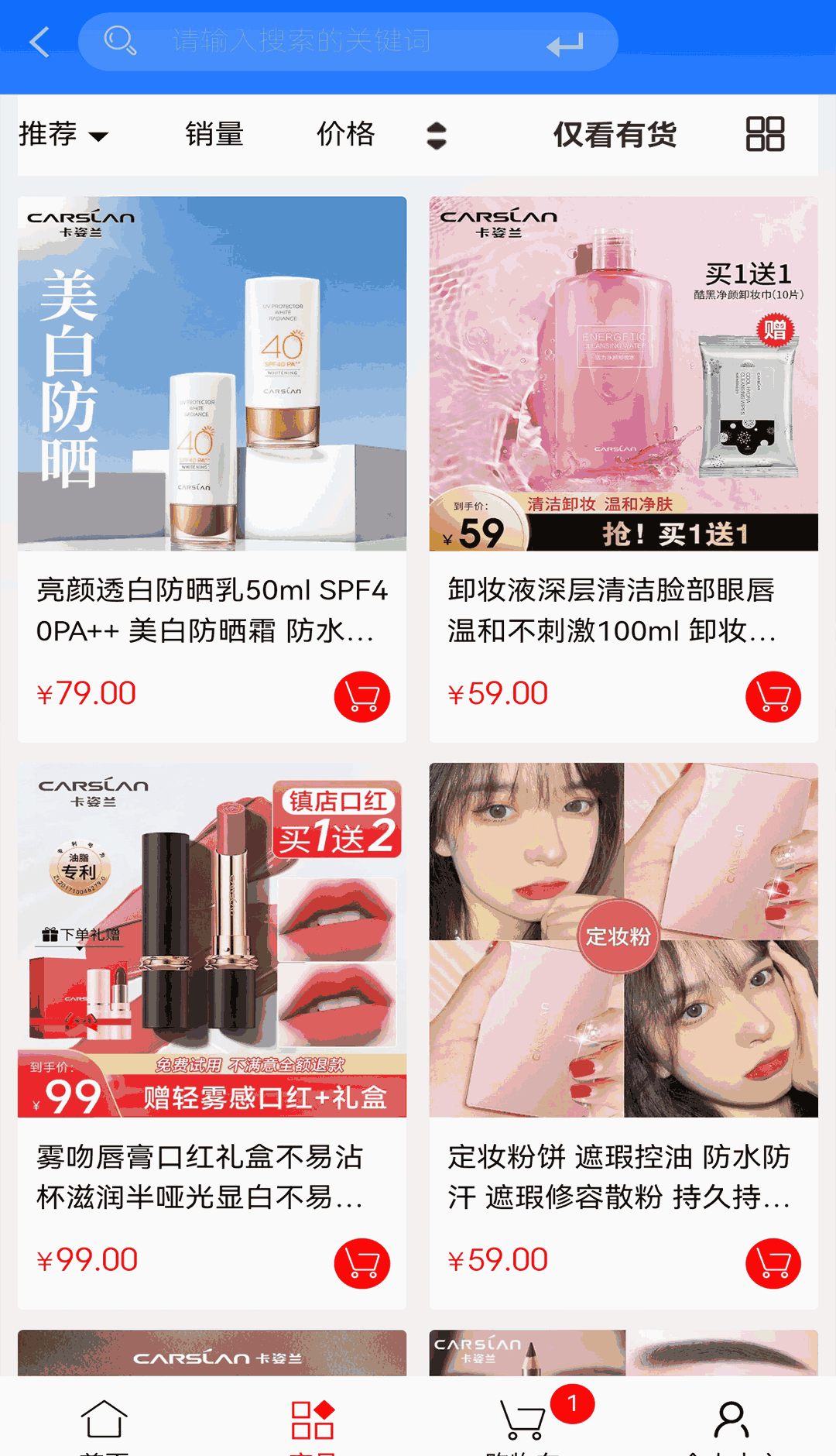This screenshot has width=836, height=1456.
Task: Go back using the top-left arrow
Action: click(39, 42)
